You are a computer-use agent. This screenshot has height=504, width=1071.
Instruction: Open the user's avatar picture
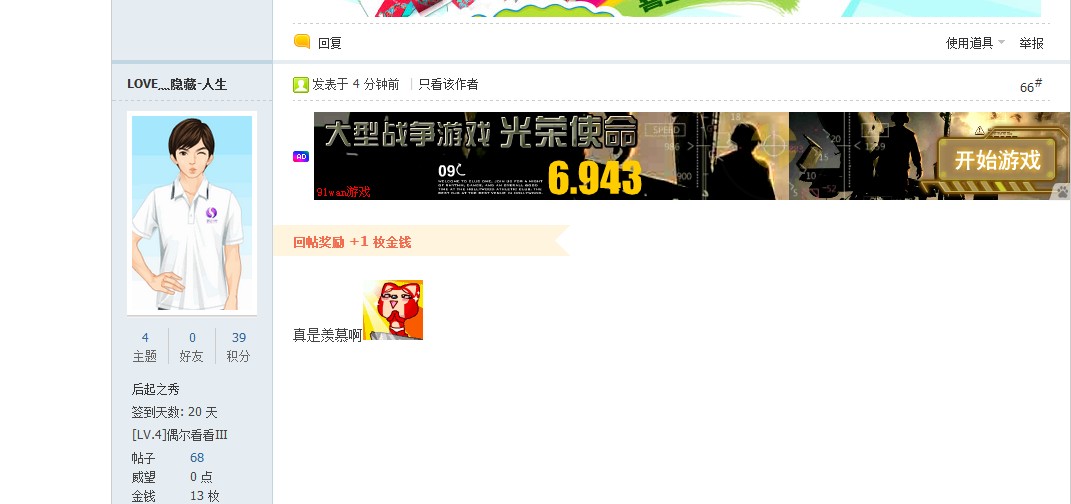pyautogui.click(x=192, y=213)
